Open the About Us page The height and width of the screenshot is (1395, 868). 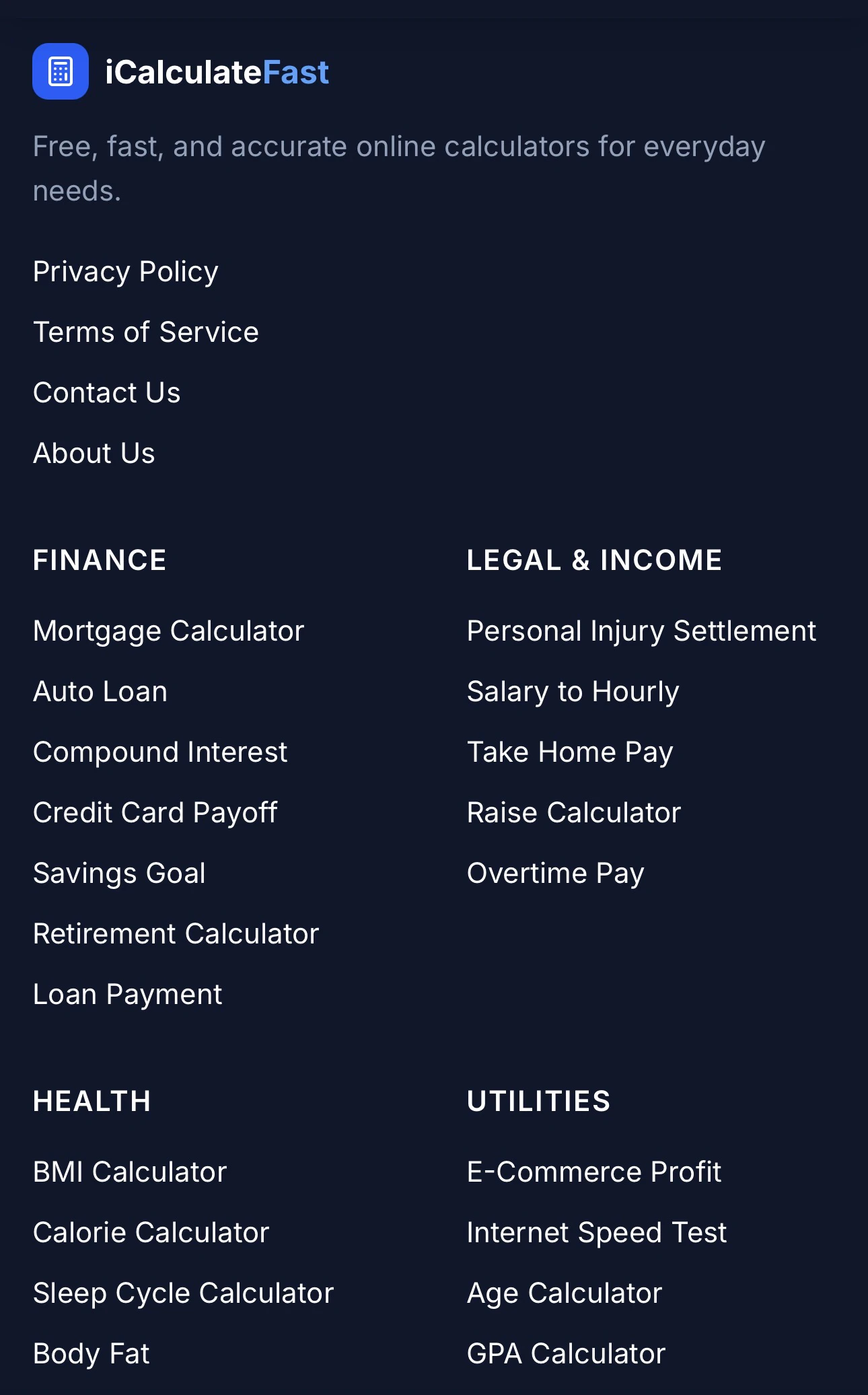[94, 454]
